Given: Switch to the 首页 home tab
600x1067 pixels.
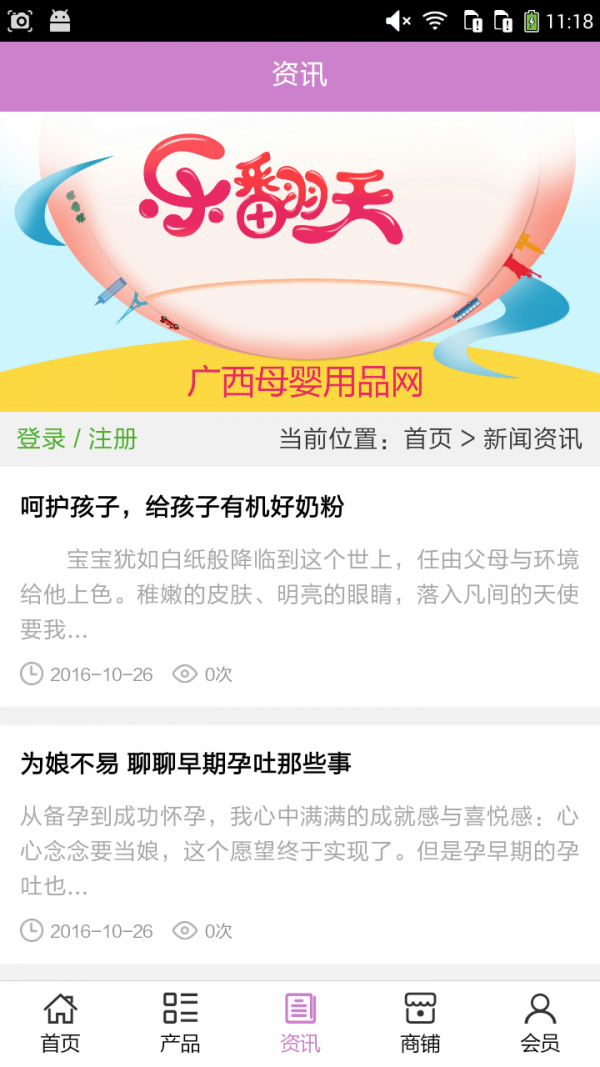Looking at the screenshot, I should pyautogui.click(x=60, y=1023).
